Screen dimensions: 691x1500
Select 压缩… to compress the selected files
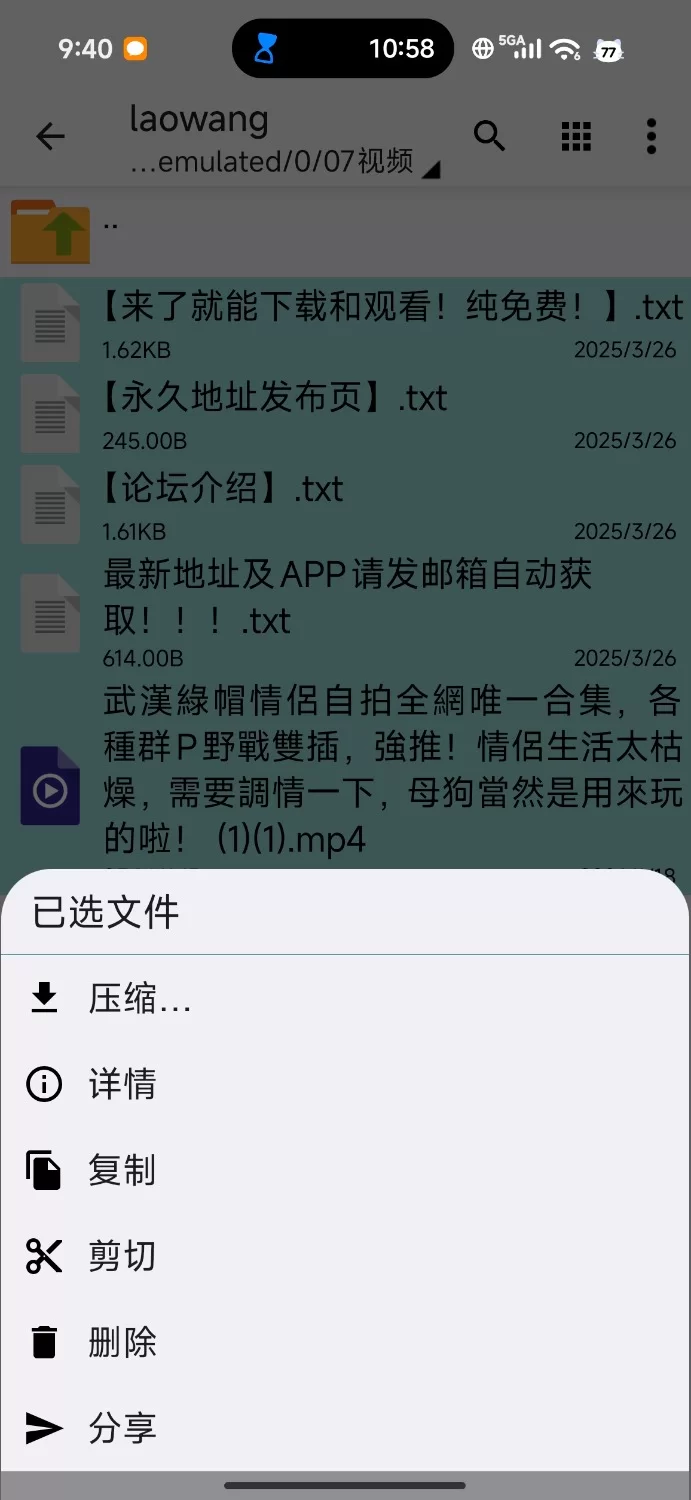[139, 998]
